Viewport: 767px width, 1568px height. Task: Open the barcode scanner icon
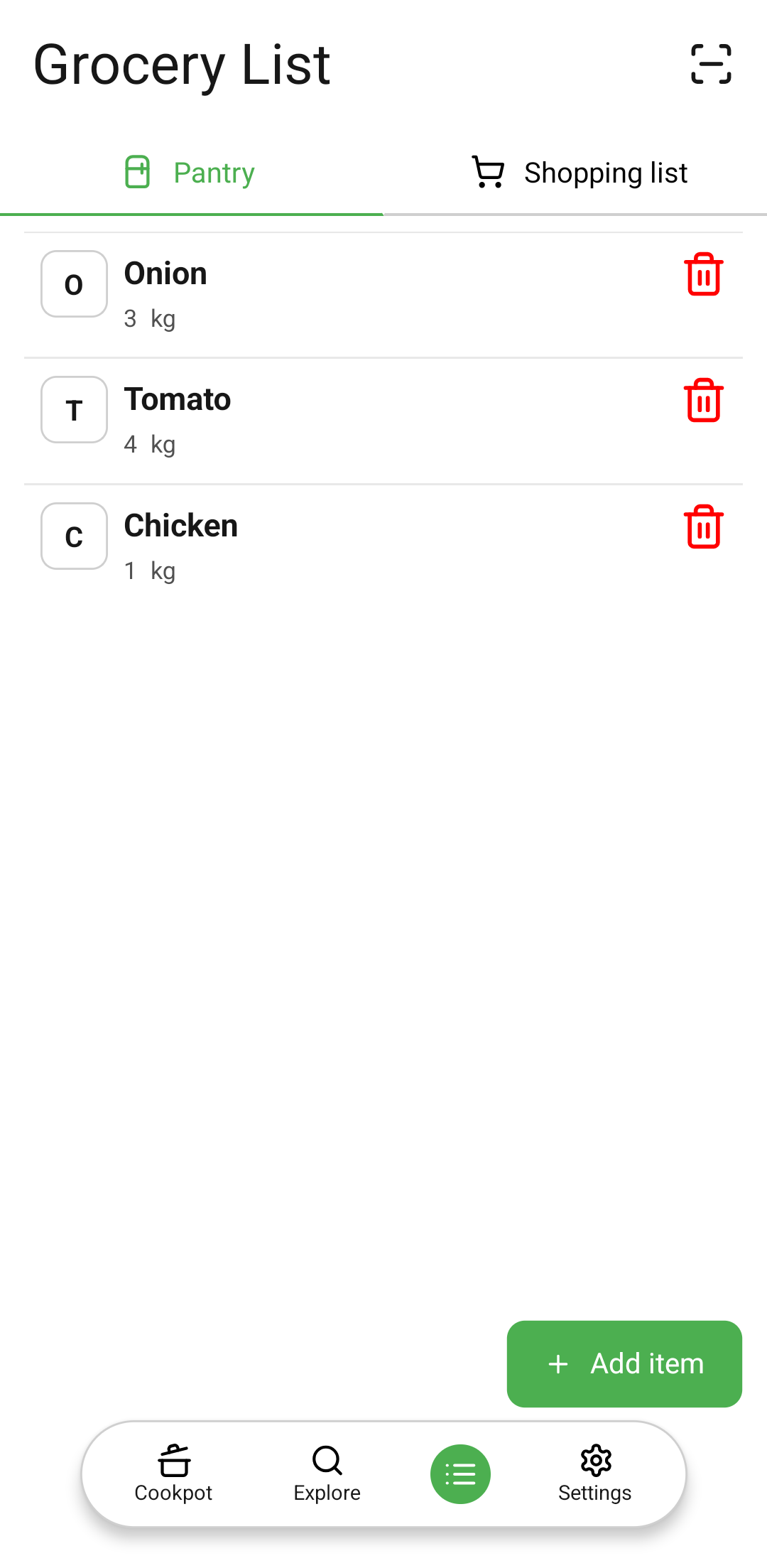[x=711, y=64]
